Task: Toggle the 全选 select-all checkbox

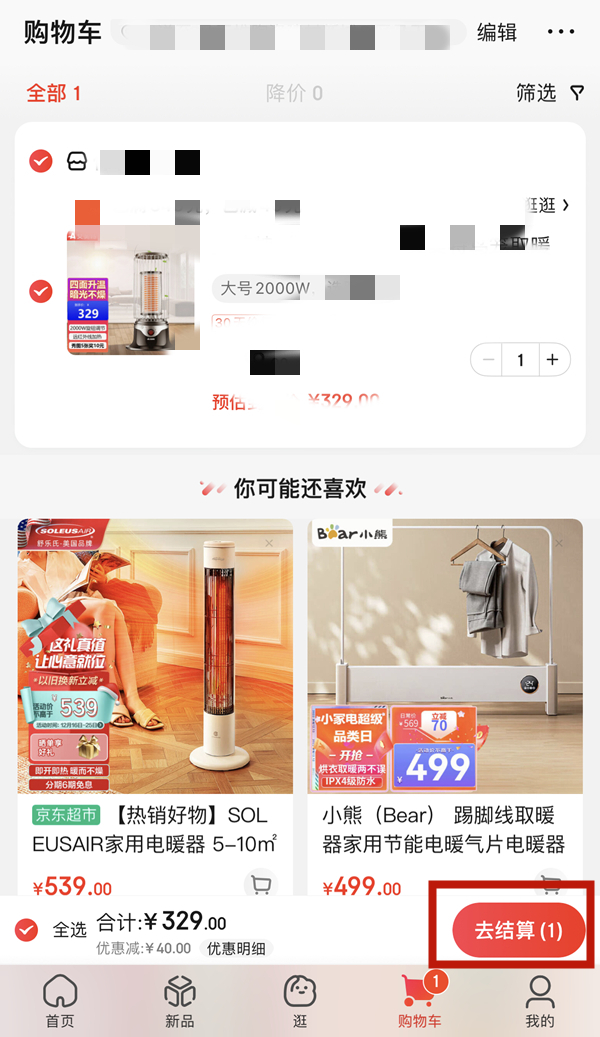Action: tap(27, 930)
